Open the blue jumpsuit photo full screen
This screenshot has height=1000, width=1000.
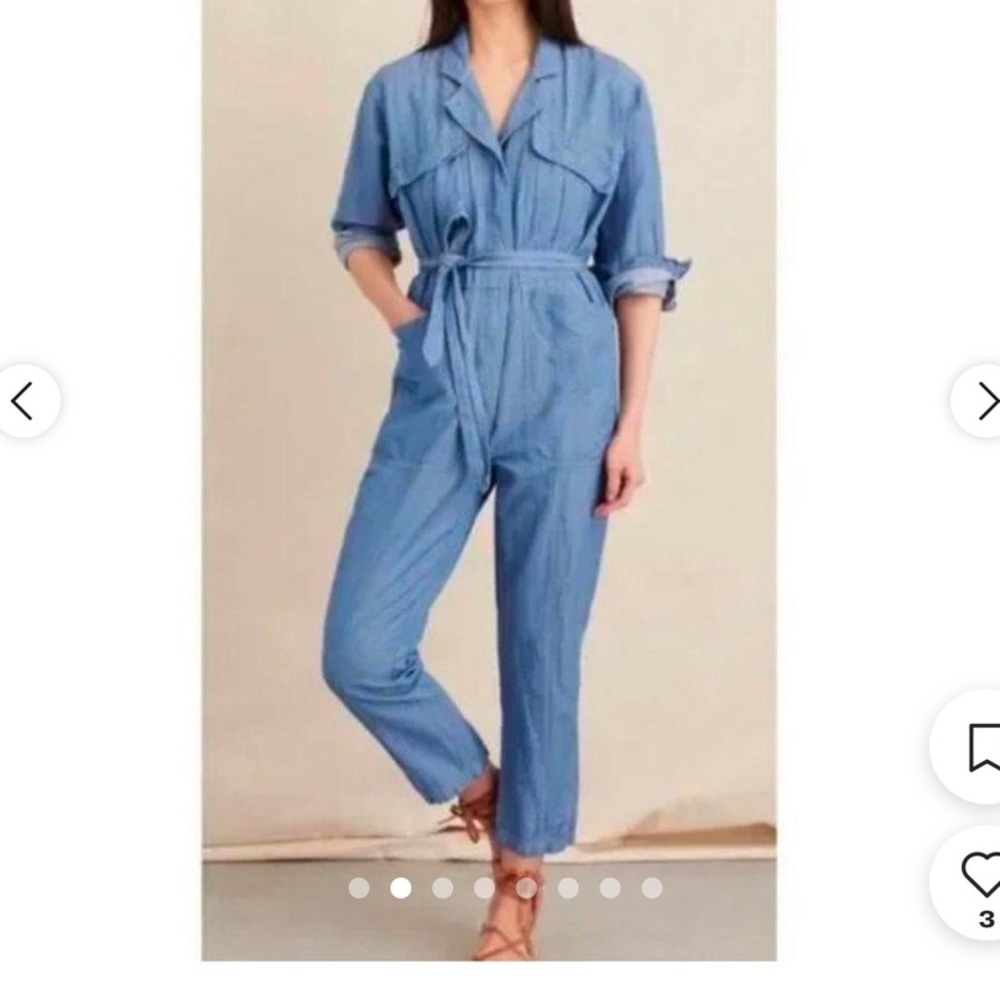click(489, 450)
